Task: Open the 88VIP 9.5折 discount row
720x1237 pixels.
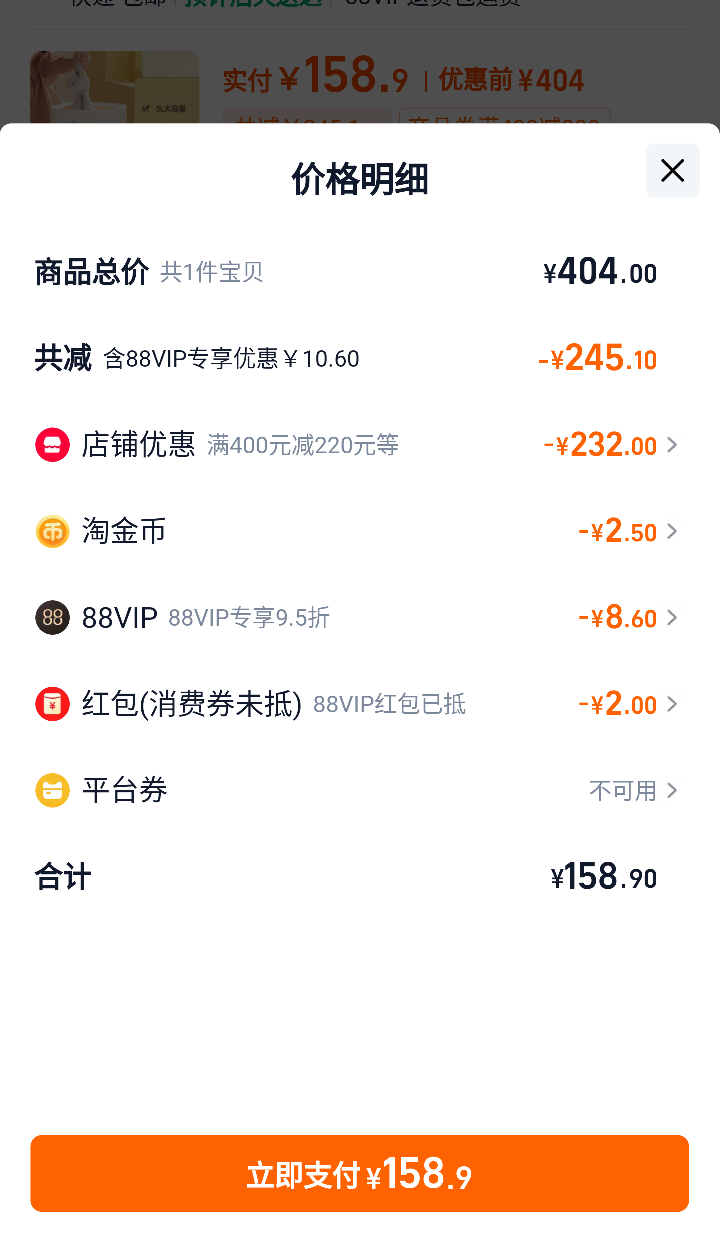Action: point(359,618)
